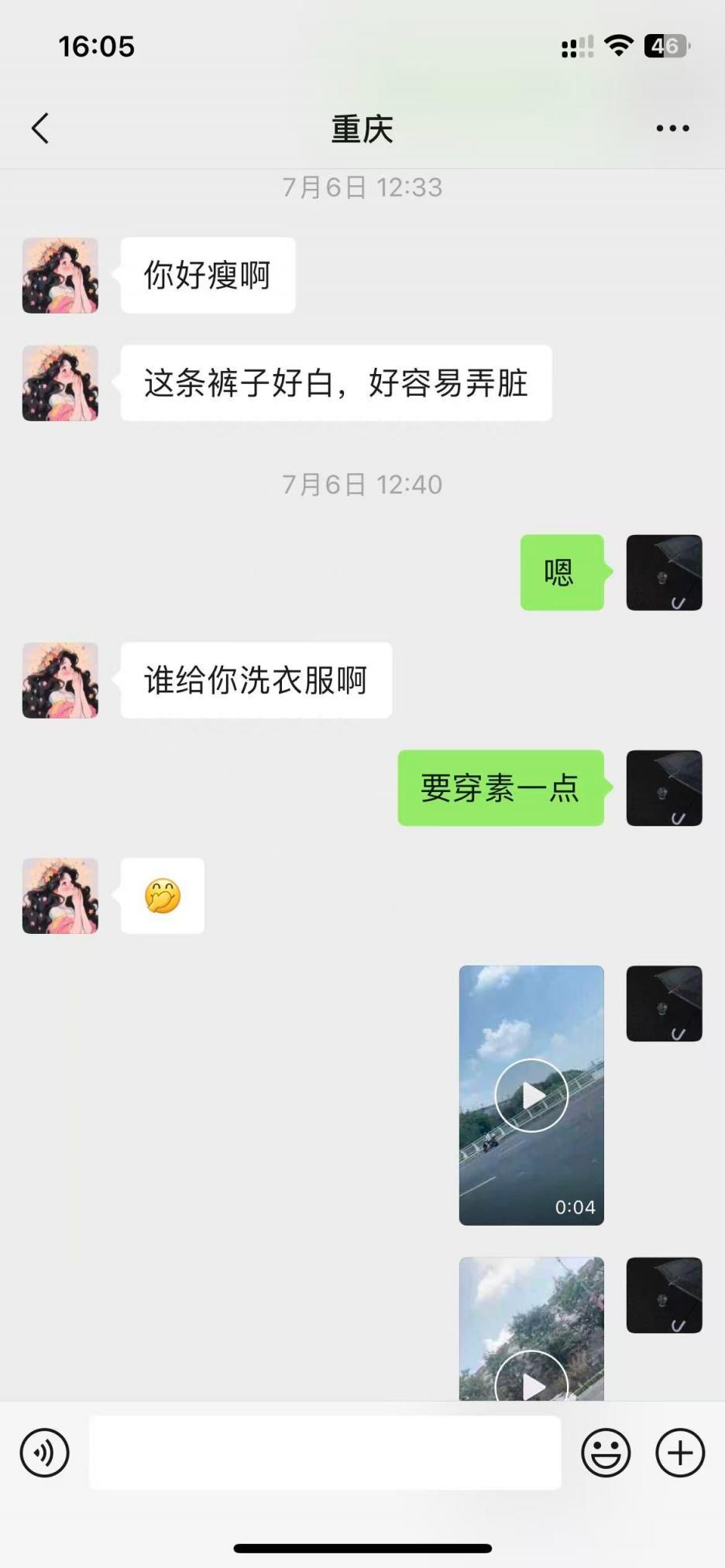Go back from the 重庆 chat
Image resolution: width=725 pixels, height=1568 pixels.
(x=41, y=129)
